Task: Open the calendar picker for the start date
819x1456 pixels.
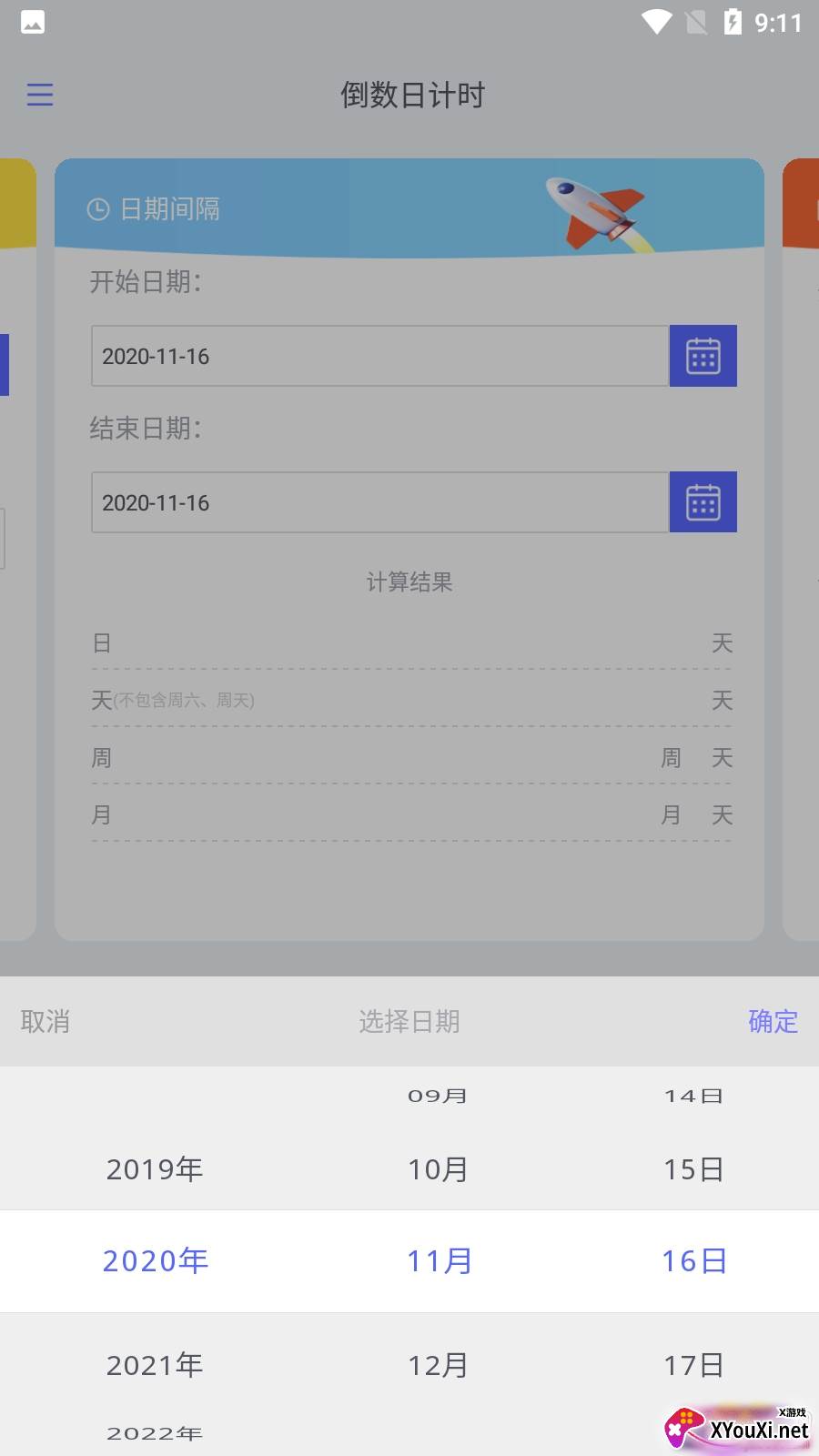Action: point(703,356)
